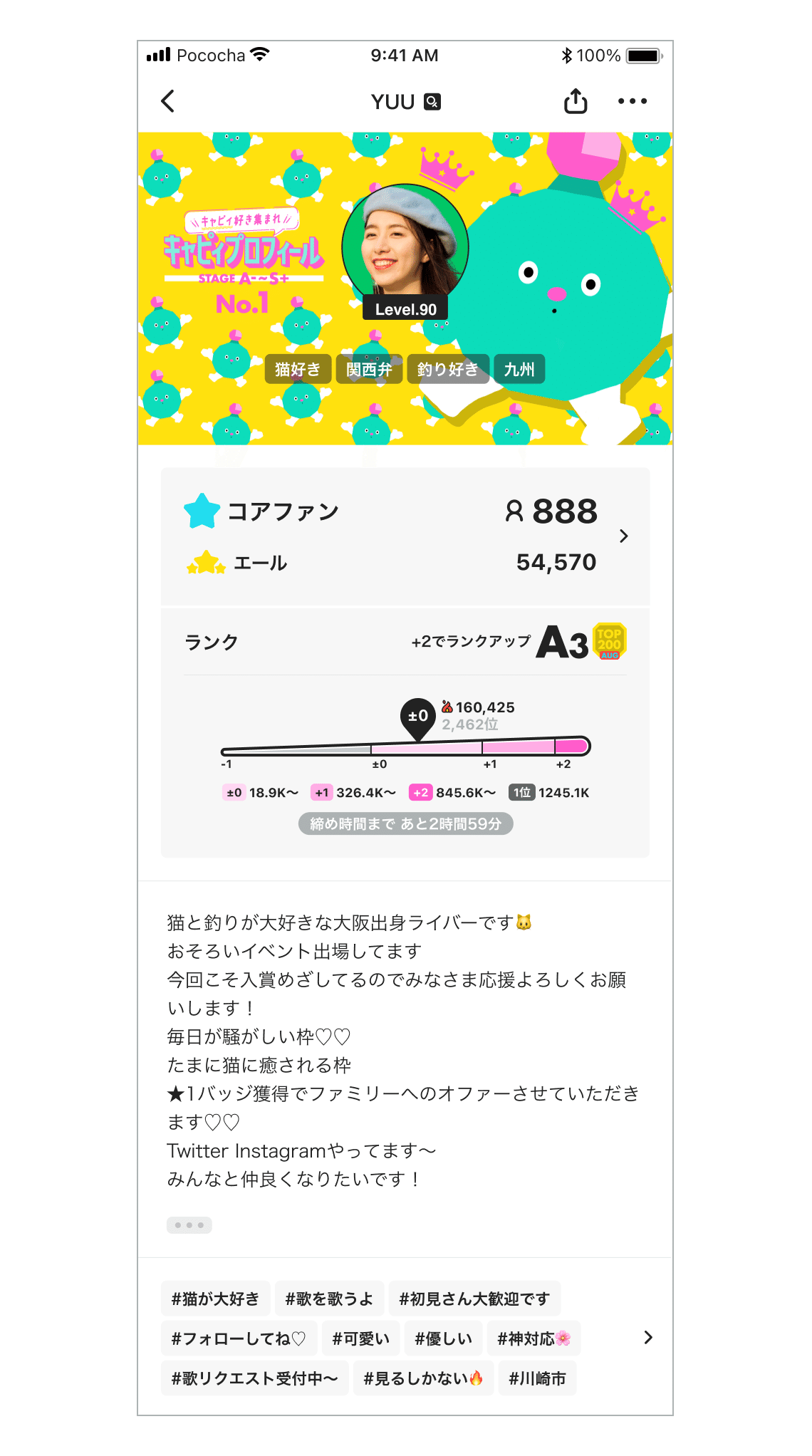This screenshot has height=1456, width=812.
Task: Open the コアファン details card
Action: coord(405,536)
